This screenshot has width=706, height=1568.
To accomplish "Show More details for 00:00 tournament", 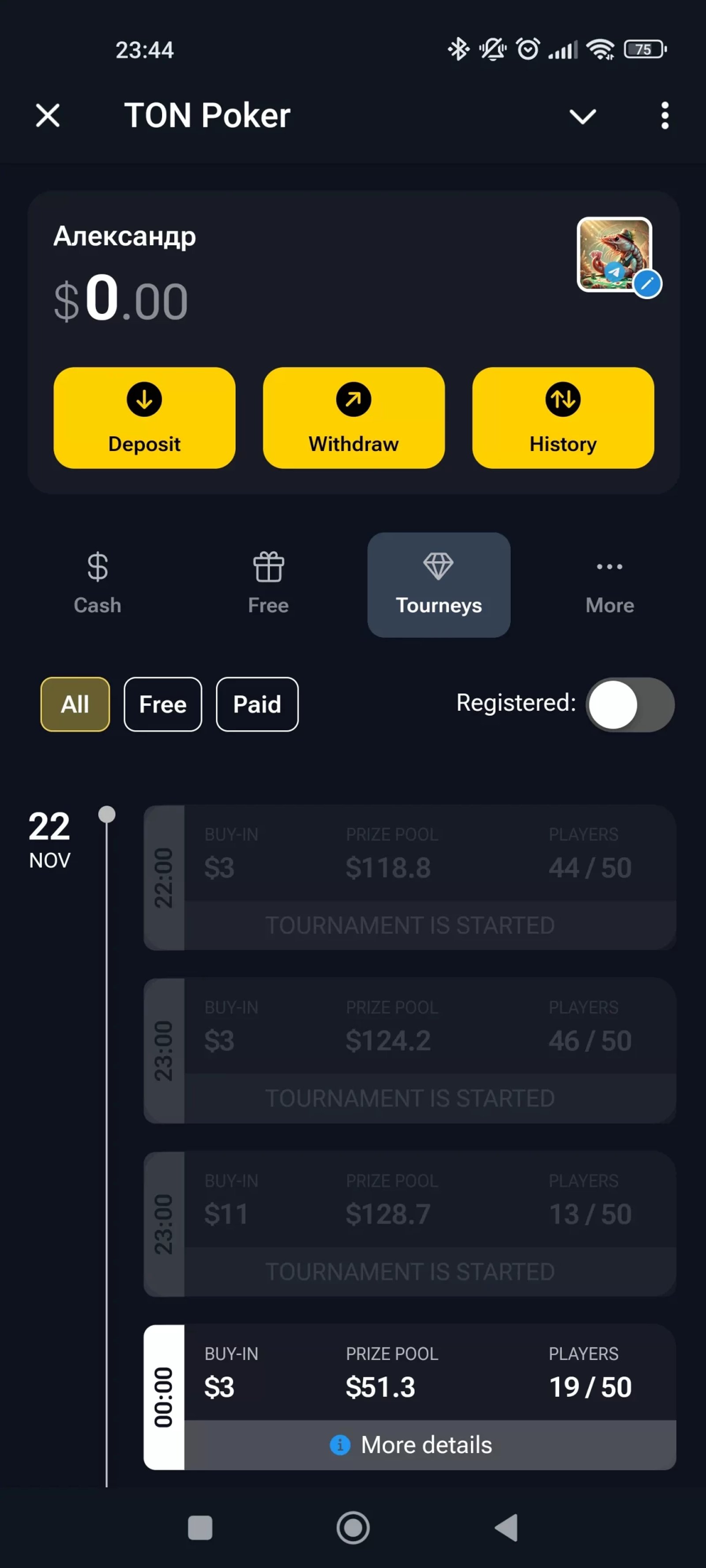I will [x=426, y=1445].
